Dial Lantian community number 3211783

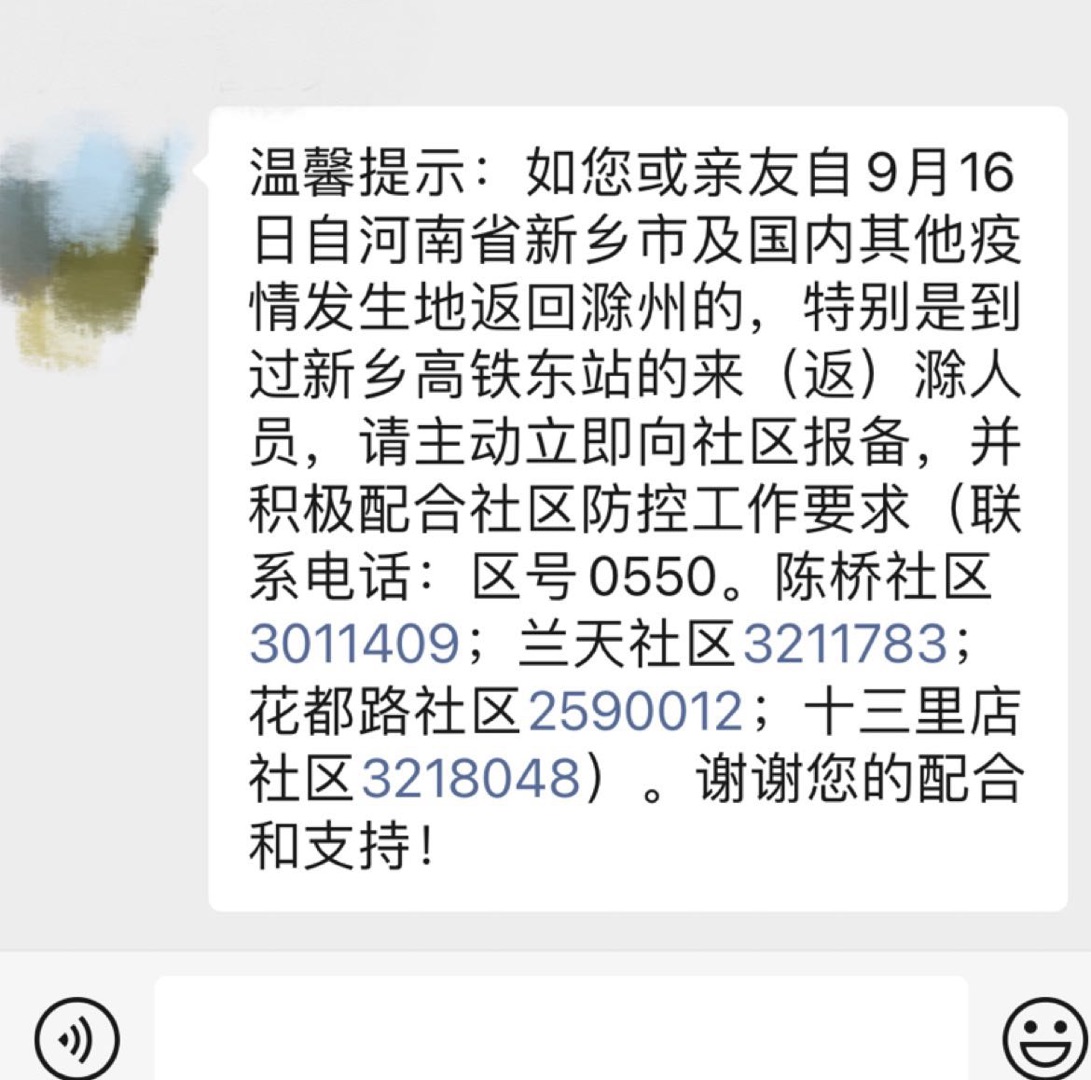845,644
